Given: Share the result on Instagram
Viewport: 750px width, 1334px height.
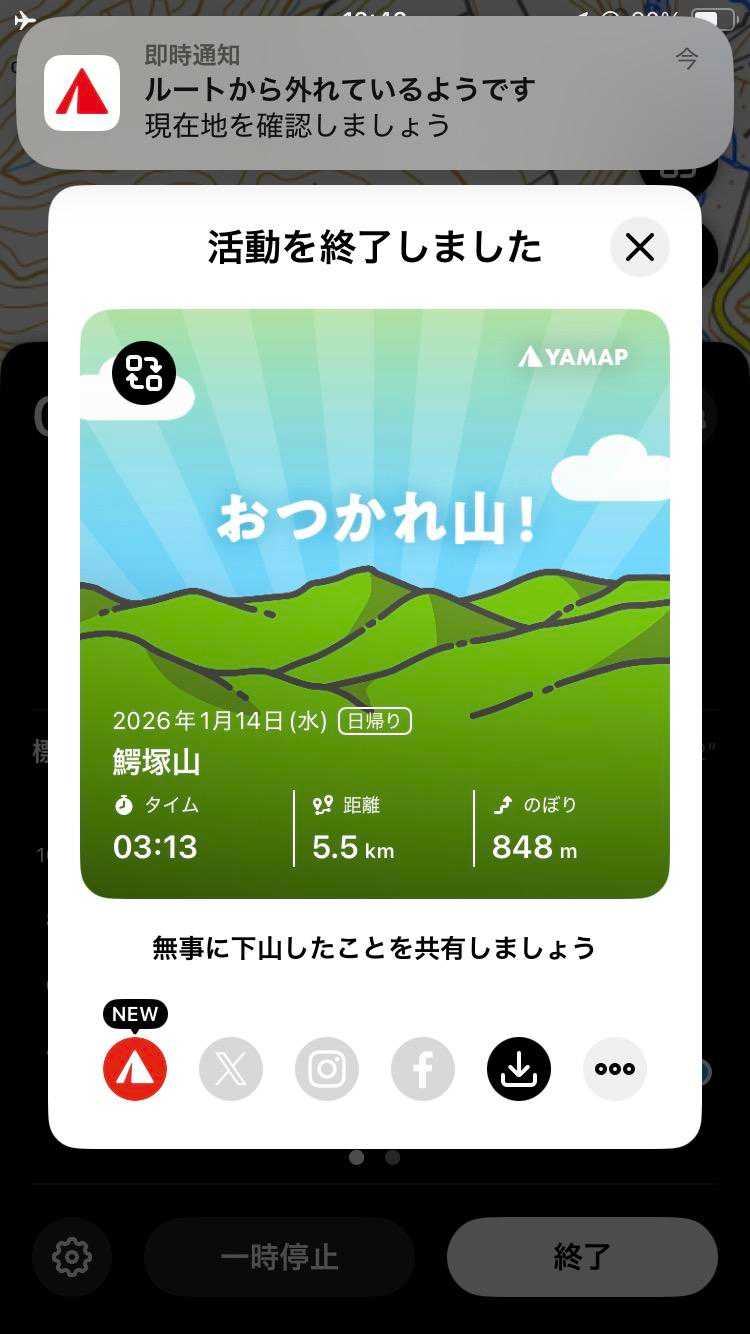Looking at the screenshot, I should 327,1069.
